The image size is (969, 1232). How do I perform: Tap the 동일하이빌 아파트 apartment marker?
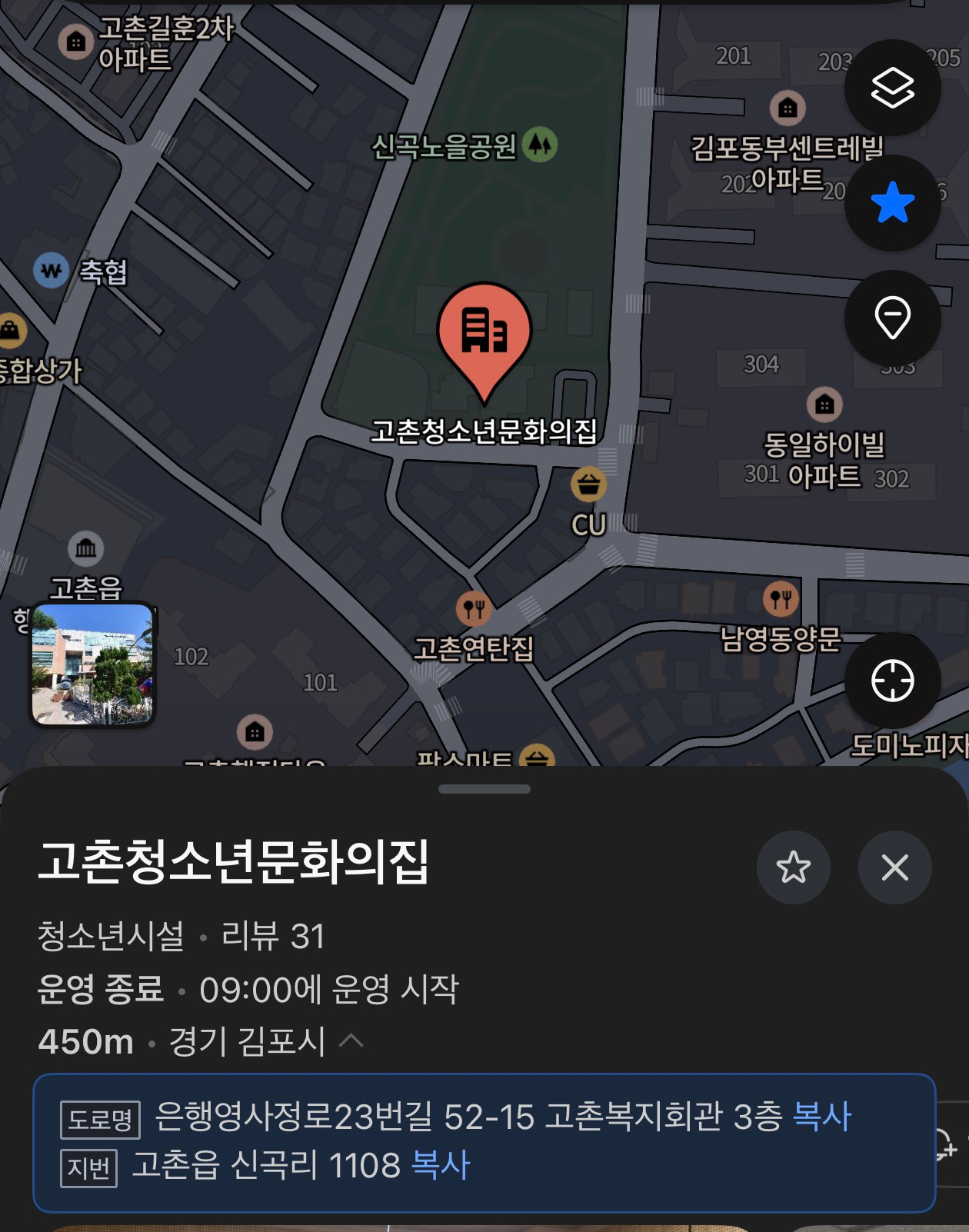coord(824,403)
